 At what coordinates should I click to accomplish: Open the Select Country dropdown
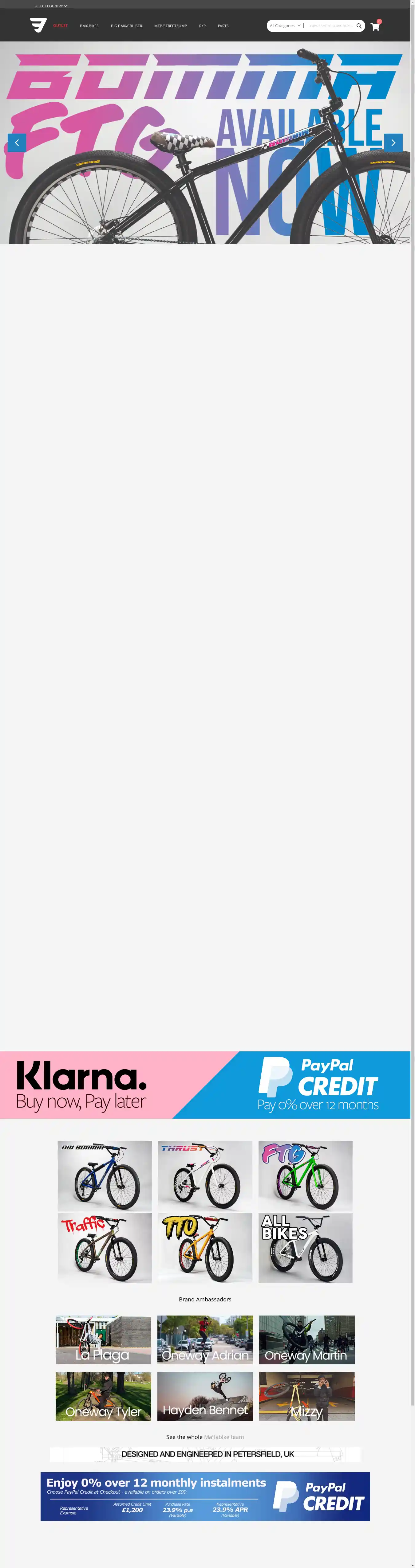coord(51,6)
